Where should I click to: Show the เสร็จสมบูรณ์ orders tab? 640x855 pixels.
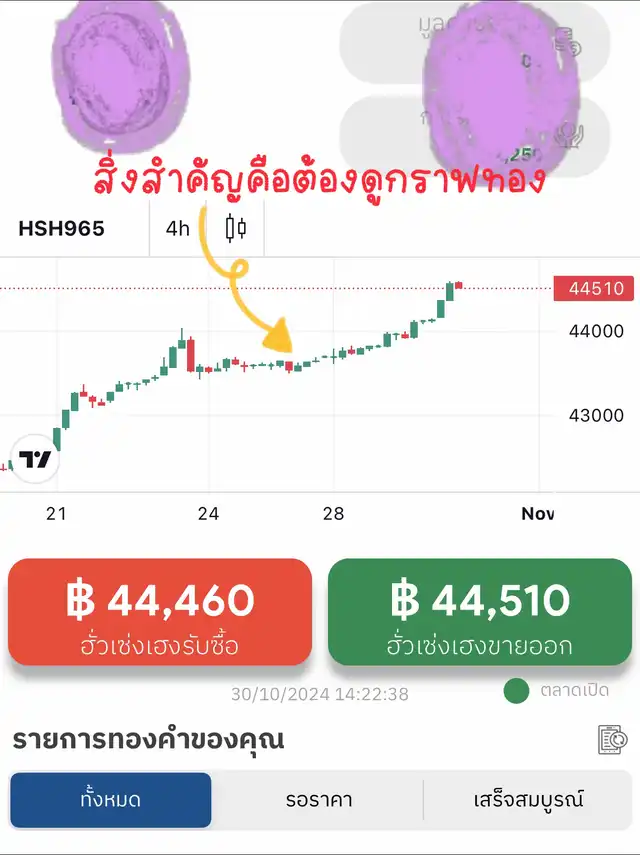pos(528,800)
